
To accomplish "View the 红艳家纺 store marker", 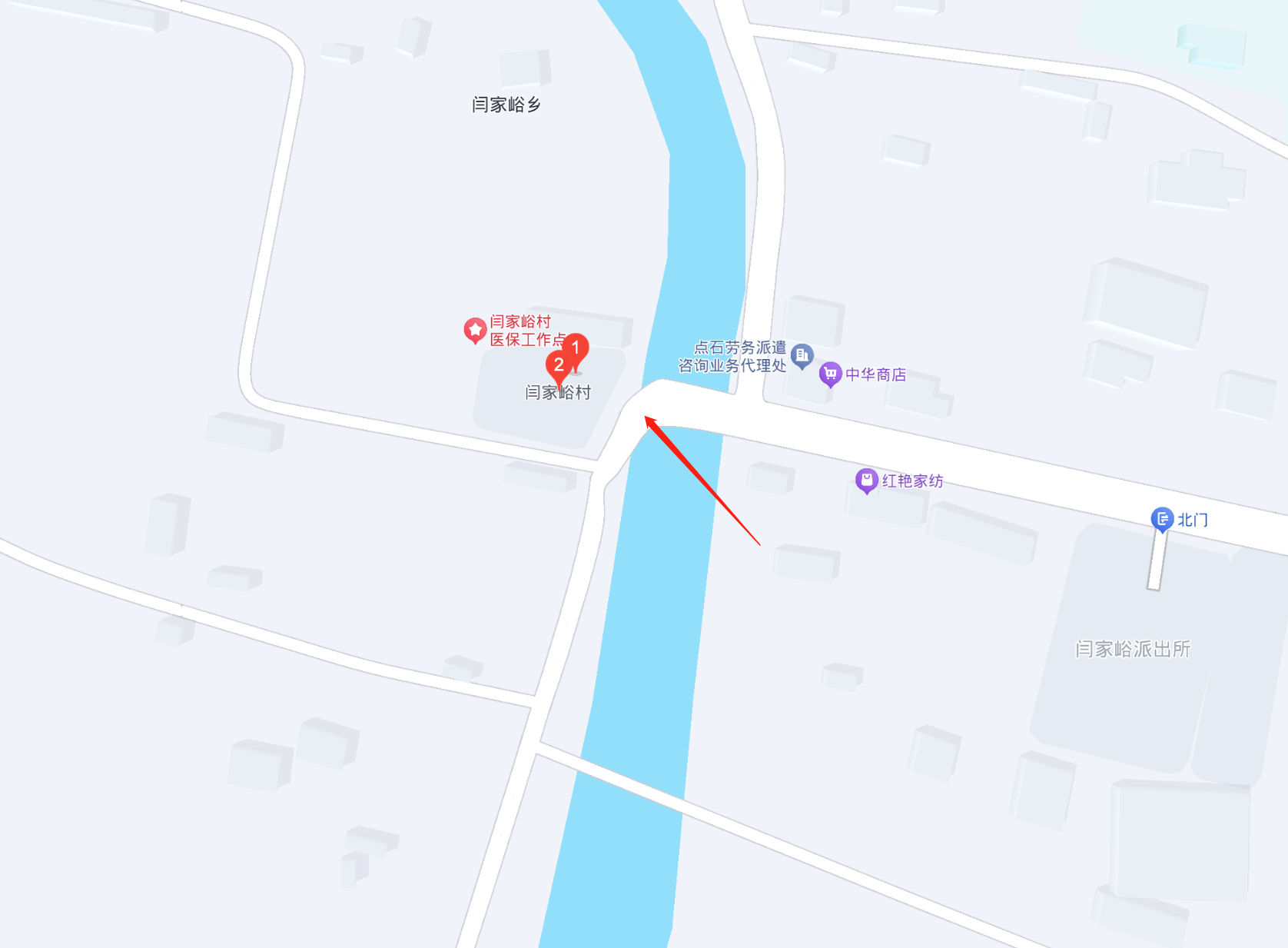I will pyautogui.click(x=866, y=481).
